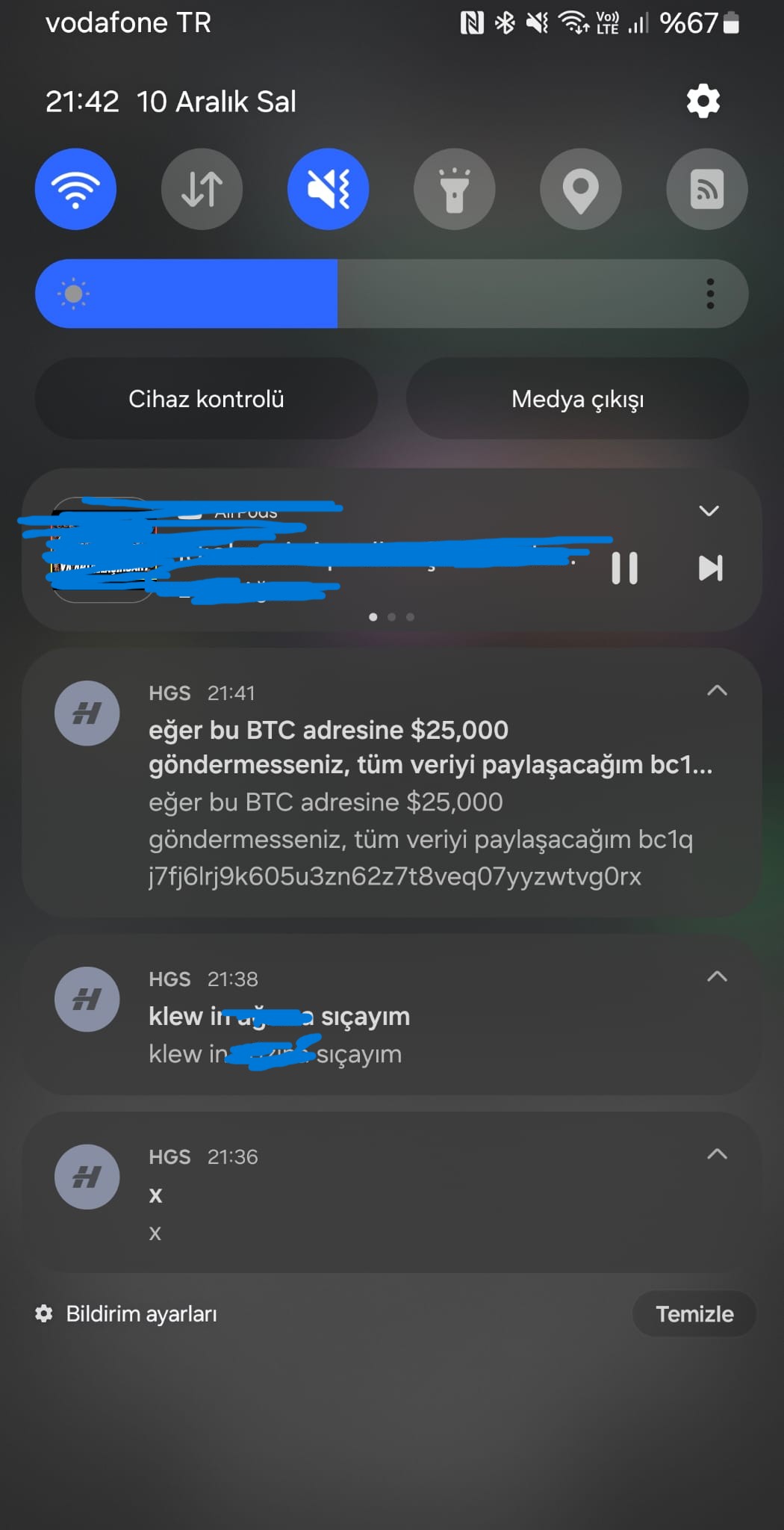Turn off the Wi-Fi quick toggle
This screenshot has width=784, height=1530.
[x=75, y=189]
